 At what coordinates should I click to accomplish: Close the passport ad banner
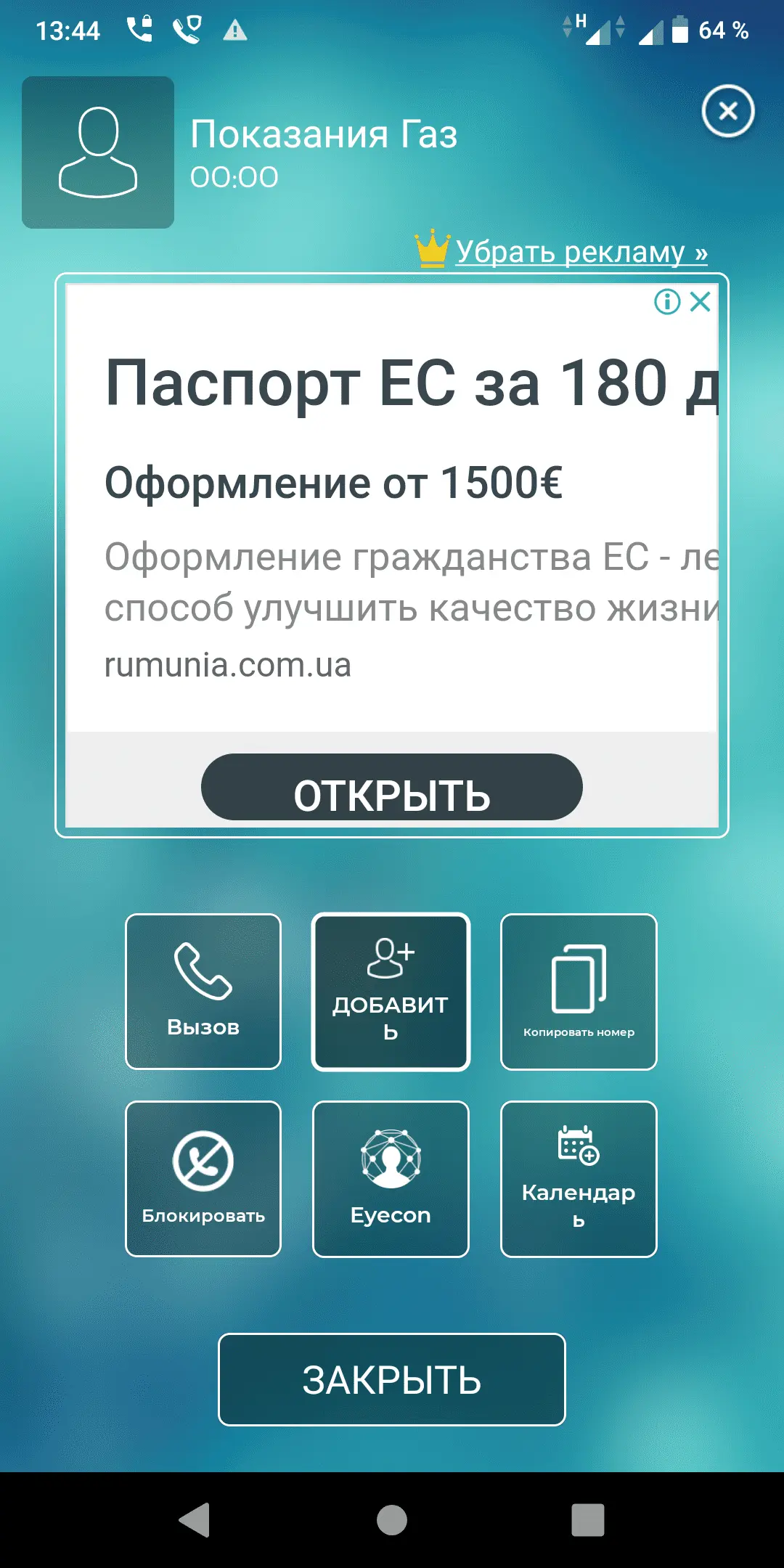[701, 301]
